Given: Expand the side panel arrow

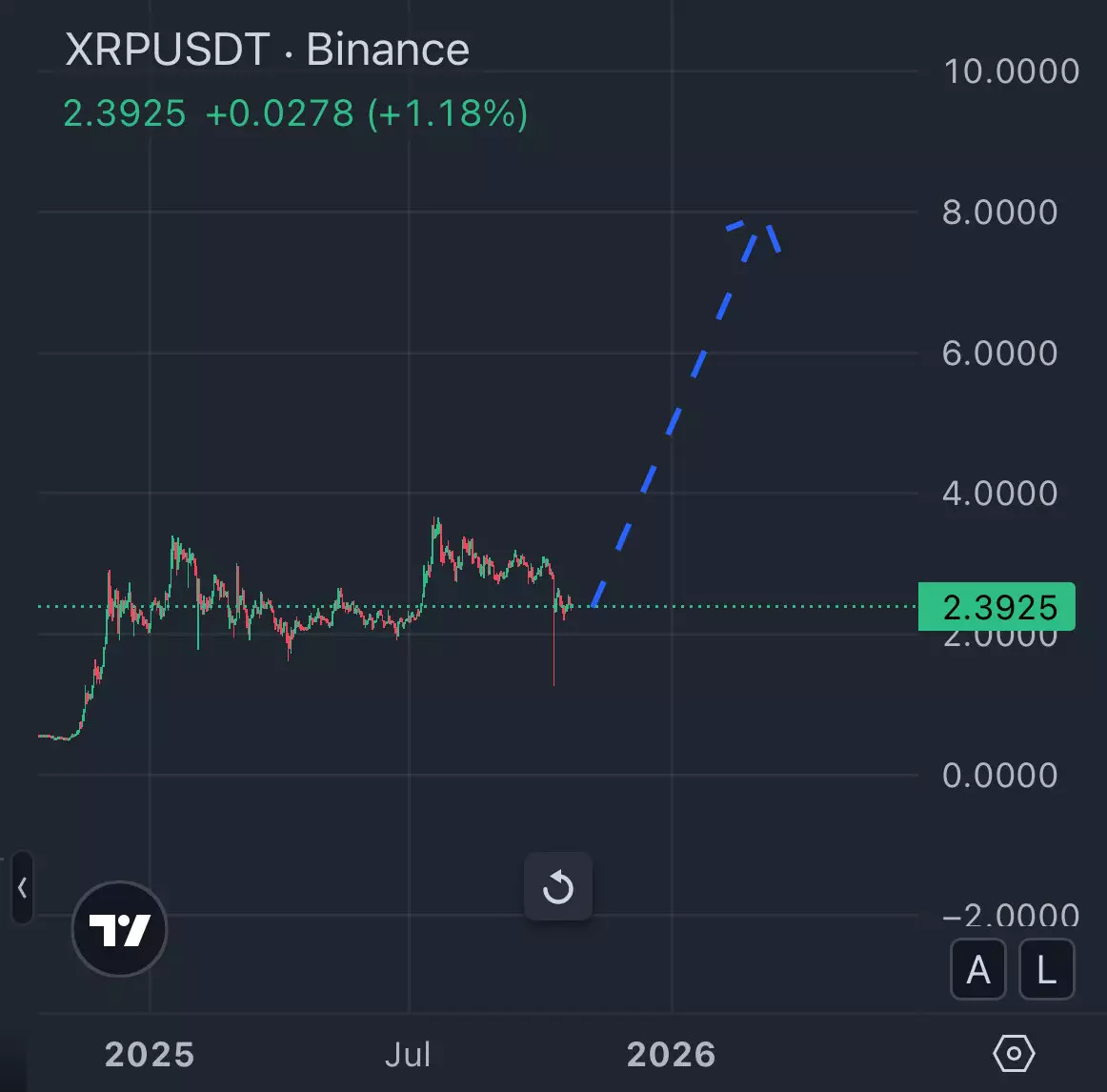Looking at the screenshot, I should [22, 888].
